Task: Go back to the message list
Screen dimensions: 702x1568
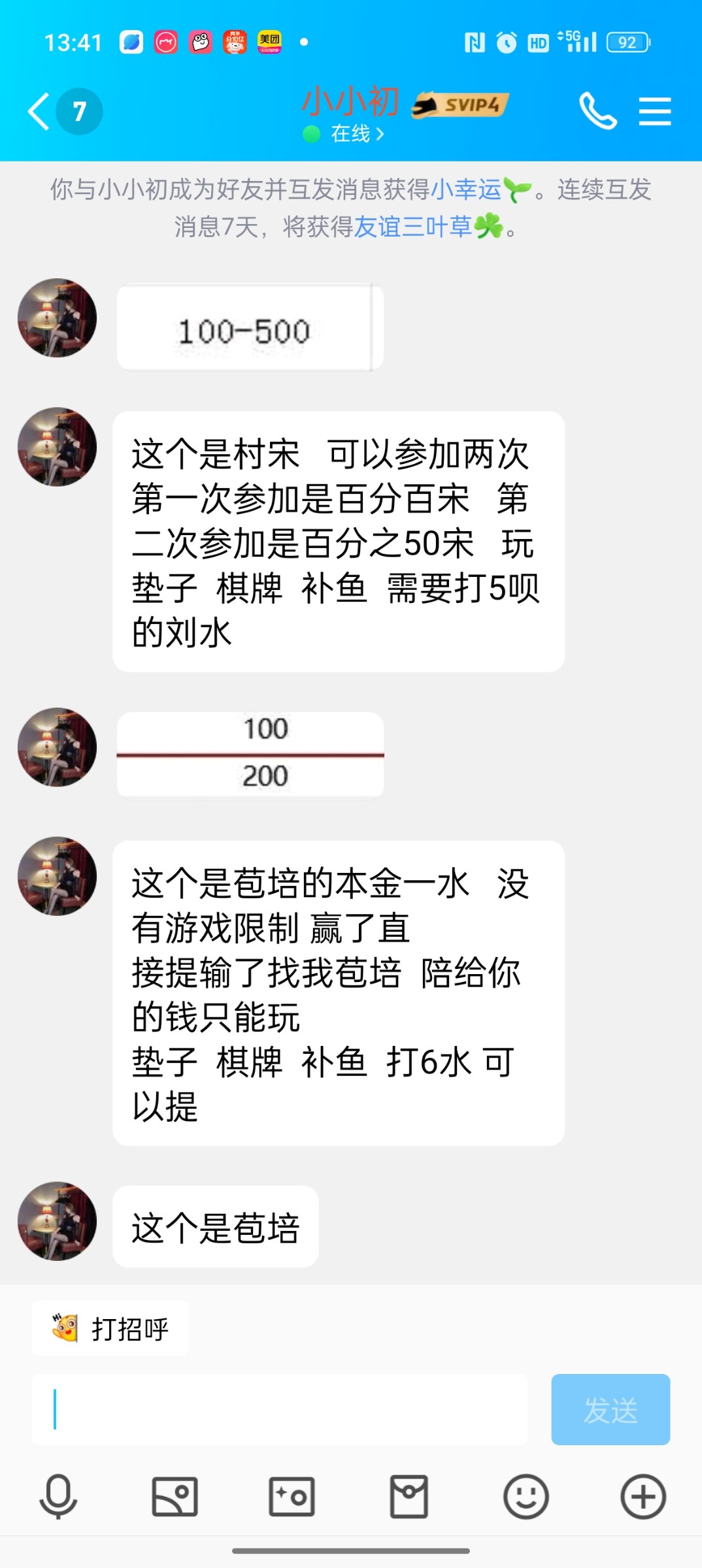Action: (39, 112)
